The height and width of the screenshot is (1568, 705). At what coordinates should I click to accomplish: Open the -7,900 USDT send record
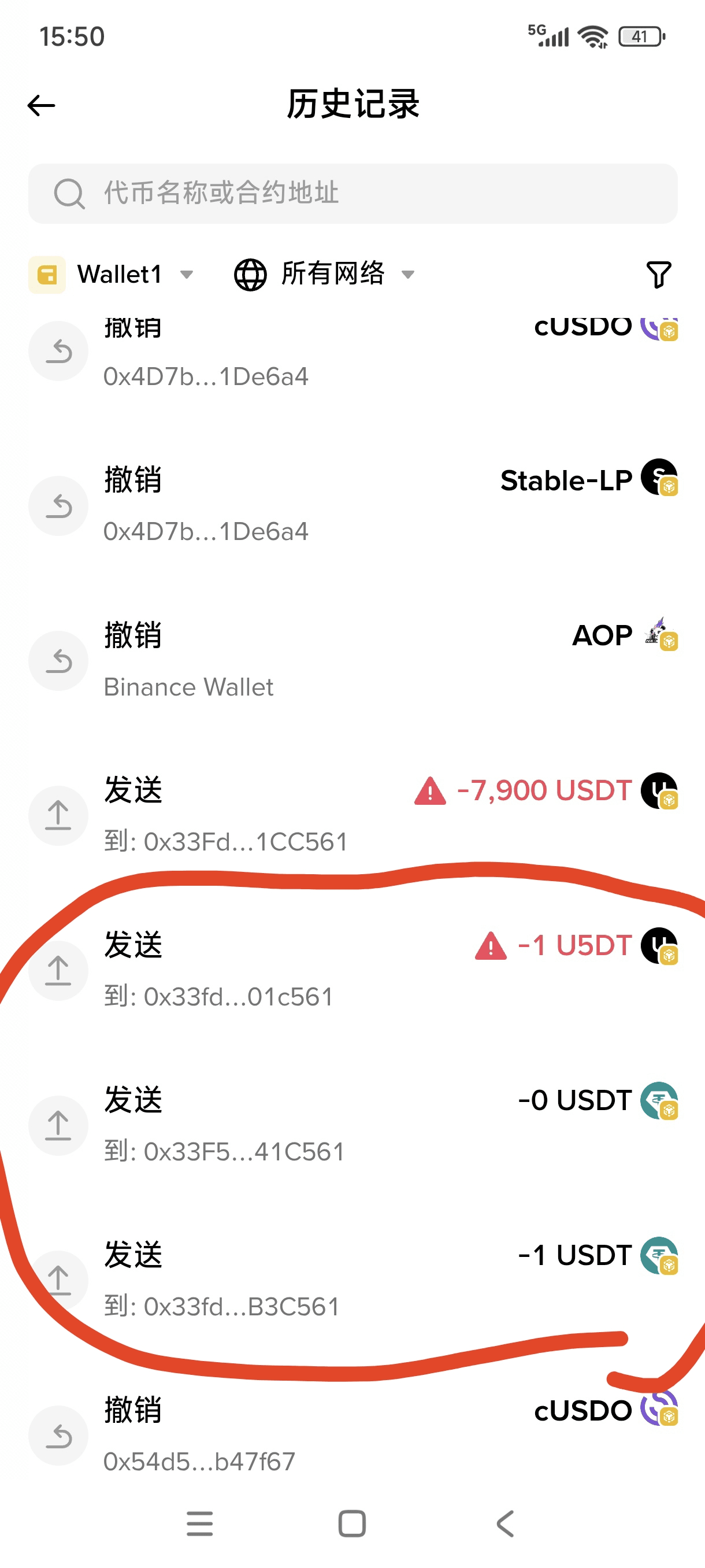(353, 816)
